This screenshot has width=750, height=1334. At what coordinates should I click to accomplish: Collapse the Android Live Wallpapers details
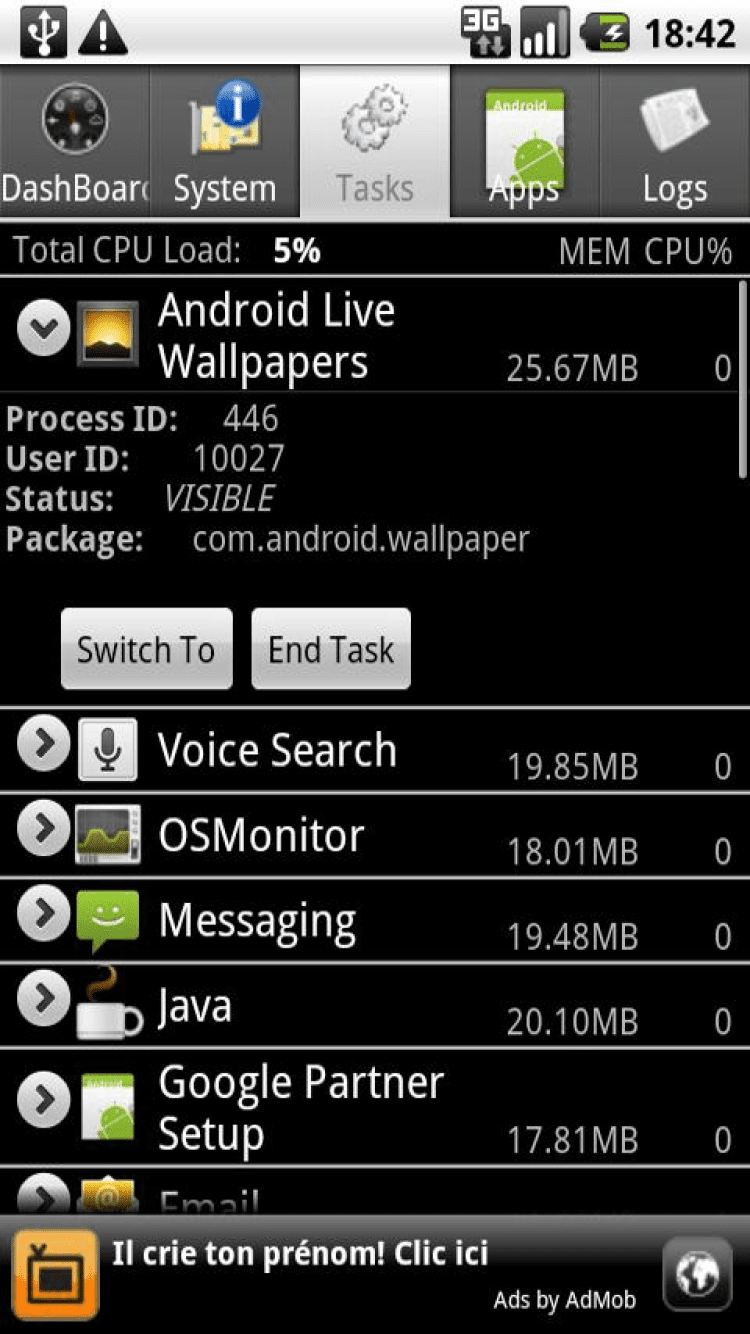43,329
